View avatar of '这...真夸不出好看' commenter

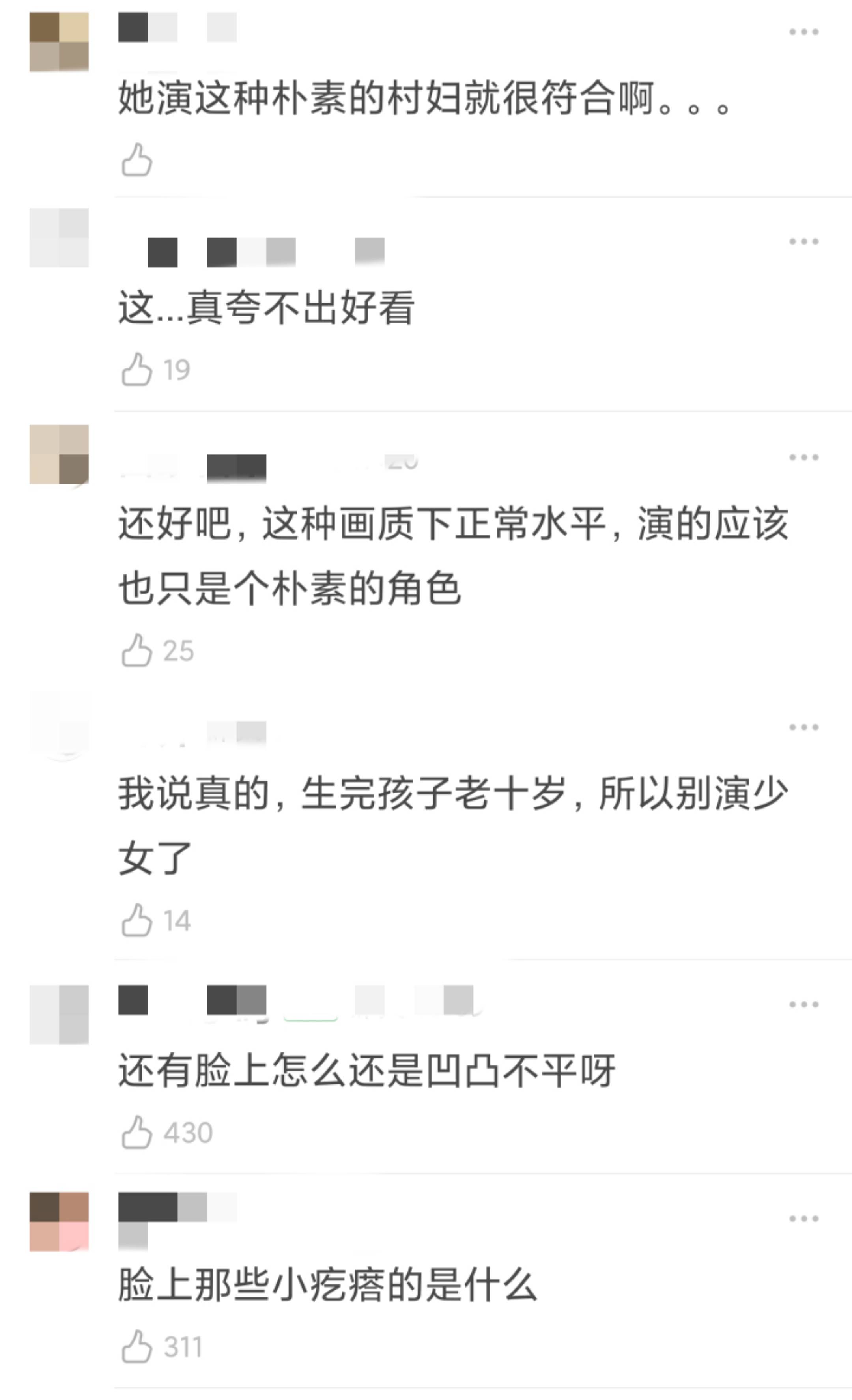click(59, 237)
